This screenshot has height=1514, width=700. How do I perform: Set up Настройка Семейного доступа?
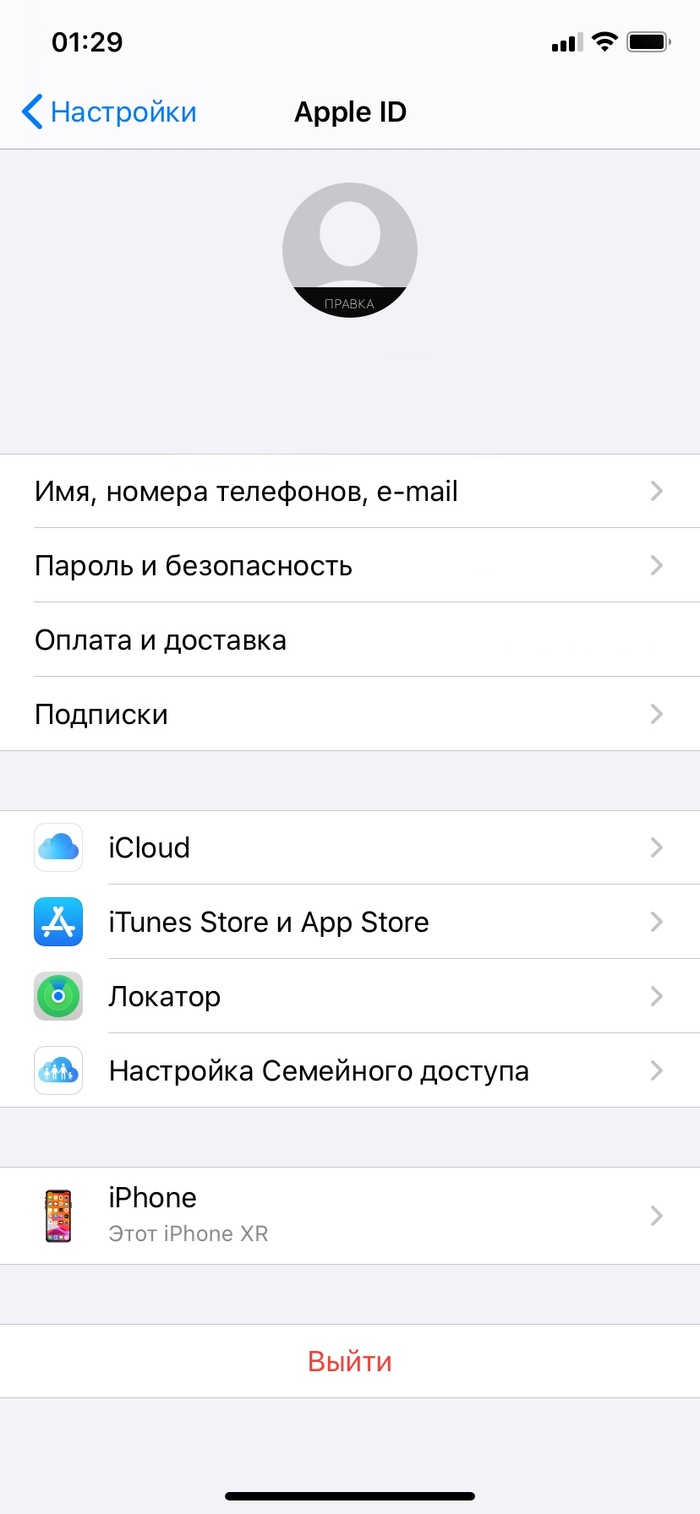[x=350, y=1071]
